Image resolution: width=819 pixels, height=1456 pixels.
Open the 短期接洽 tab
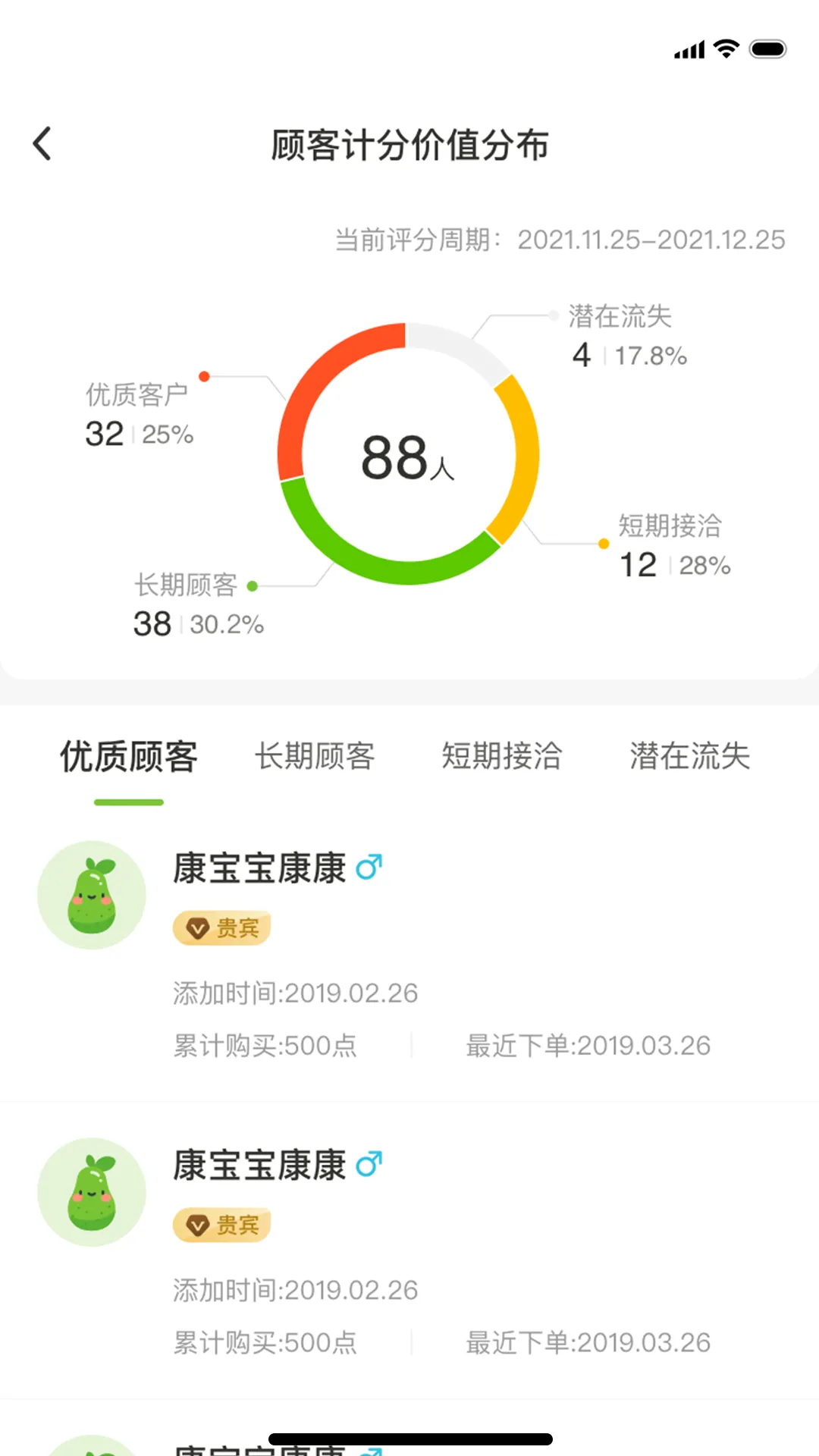[x=502, y=756]
